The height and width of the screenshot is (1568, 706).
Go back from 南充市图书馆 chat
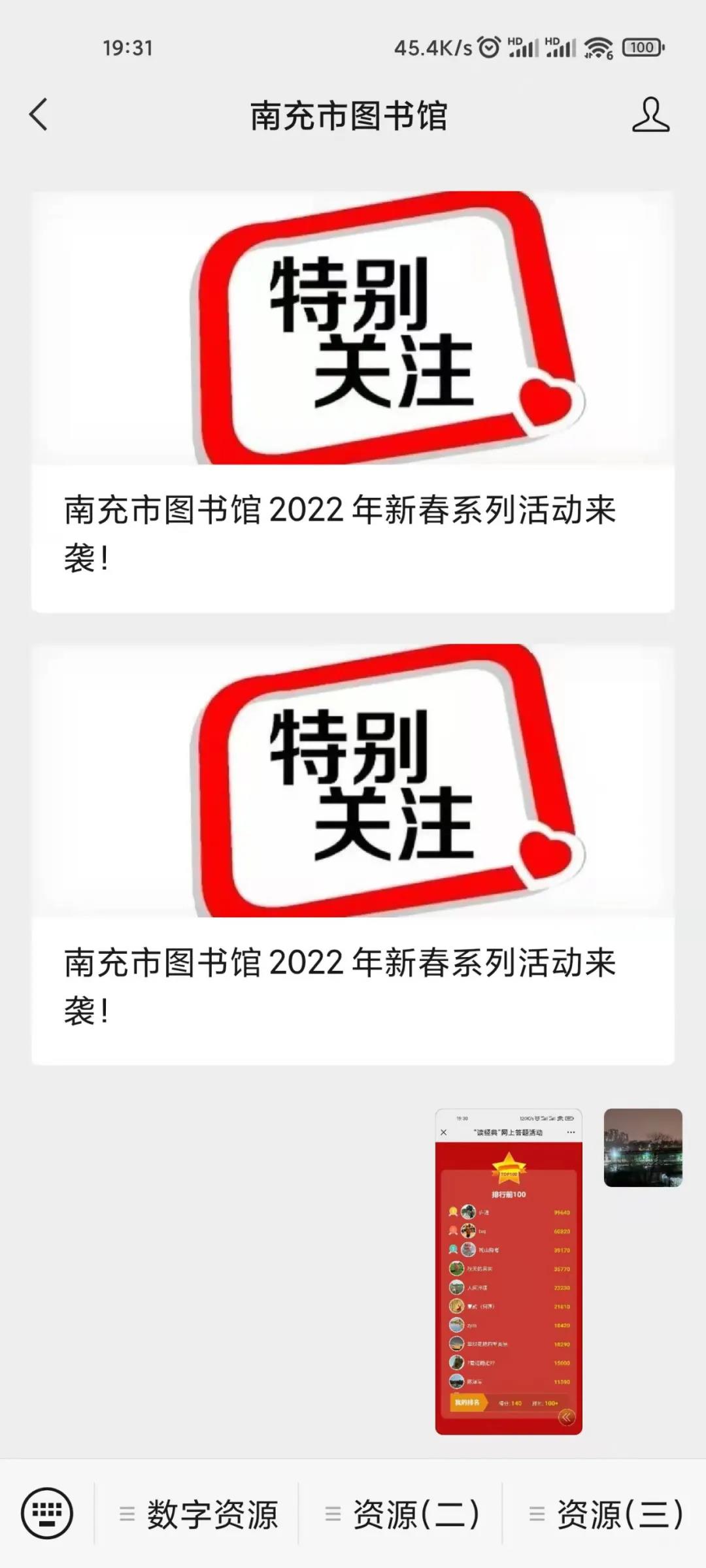pyautogui.click(x=39, y=115)
